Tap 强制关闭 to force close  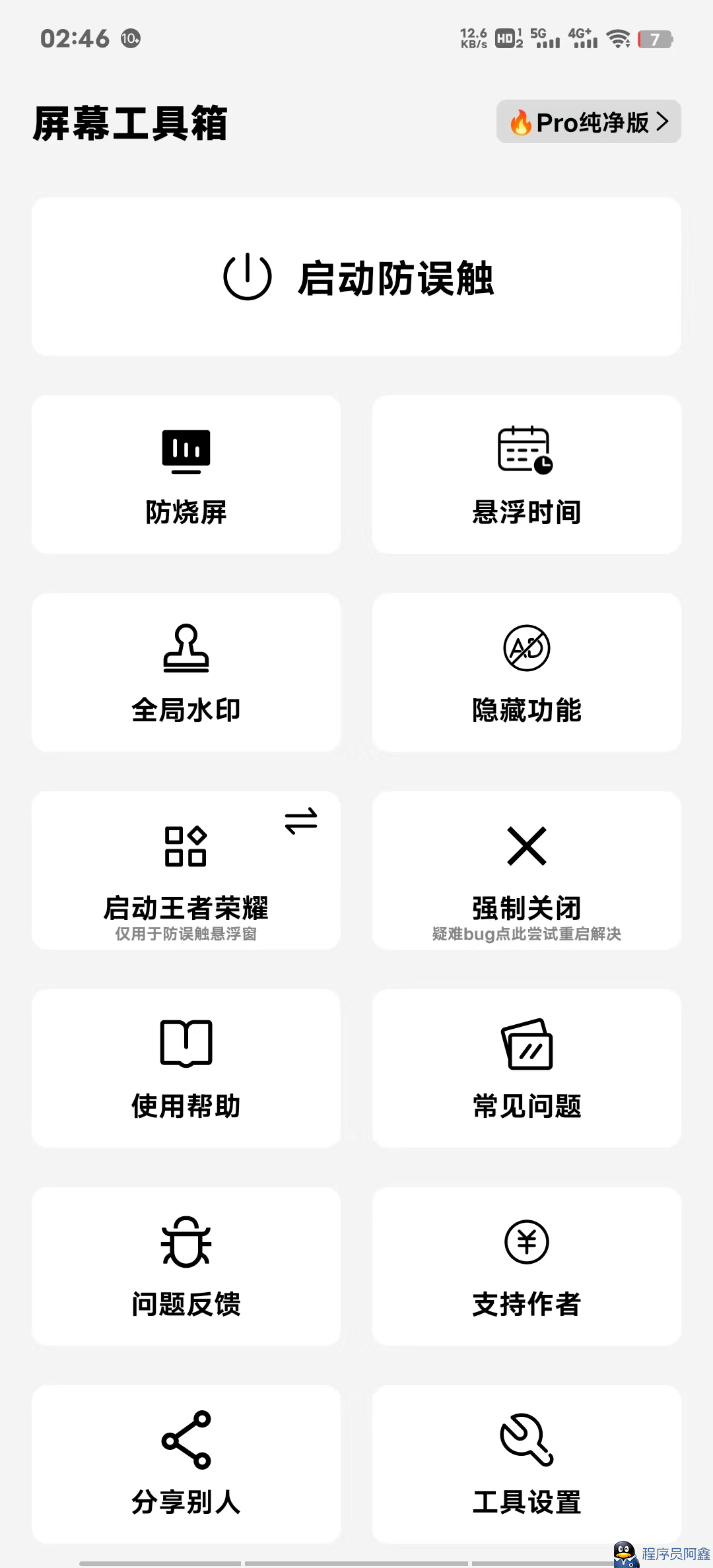[527, 870]
